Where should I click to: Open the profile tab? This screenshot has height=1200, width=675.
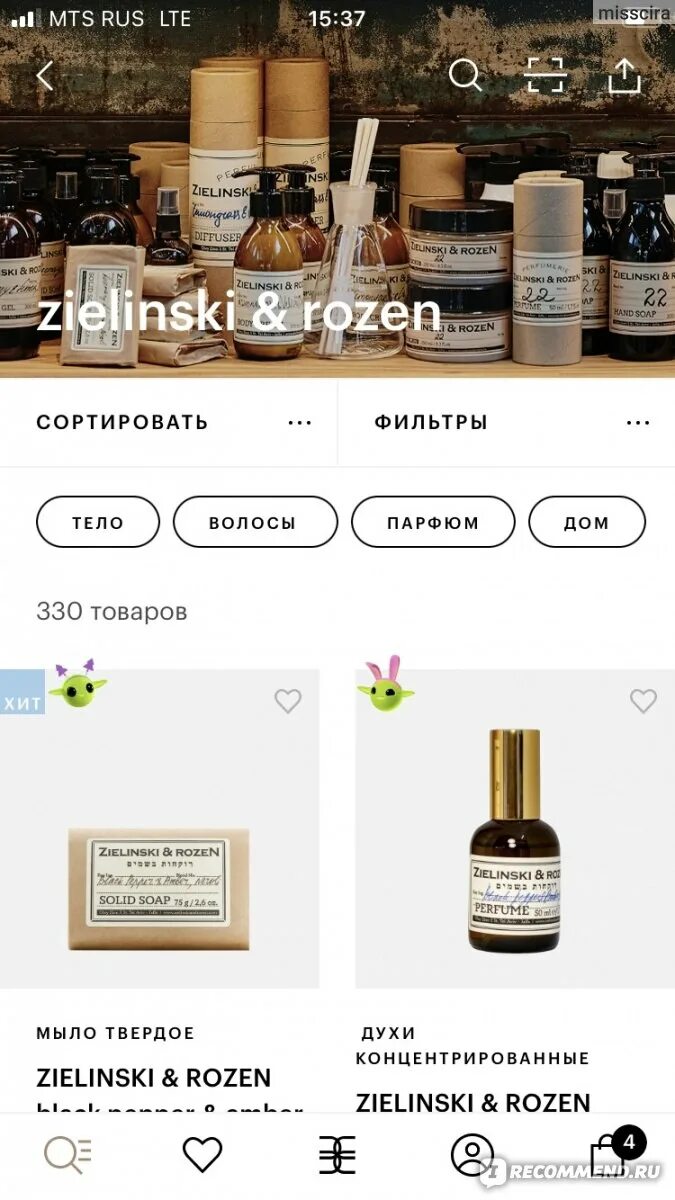click(472, 1155)
